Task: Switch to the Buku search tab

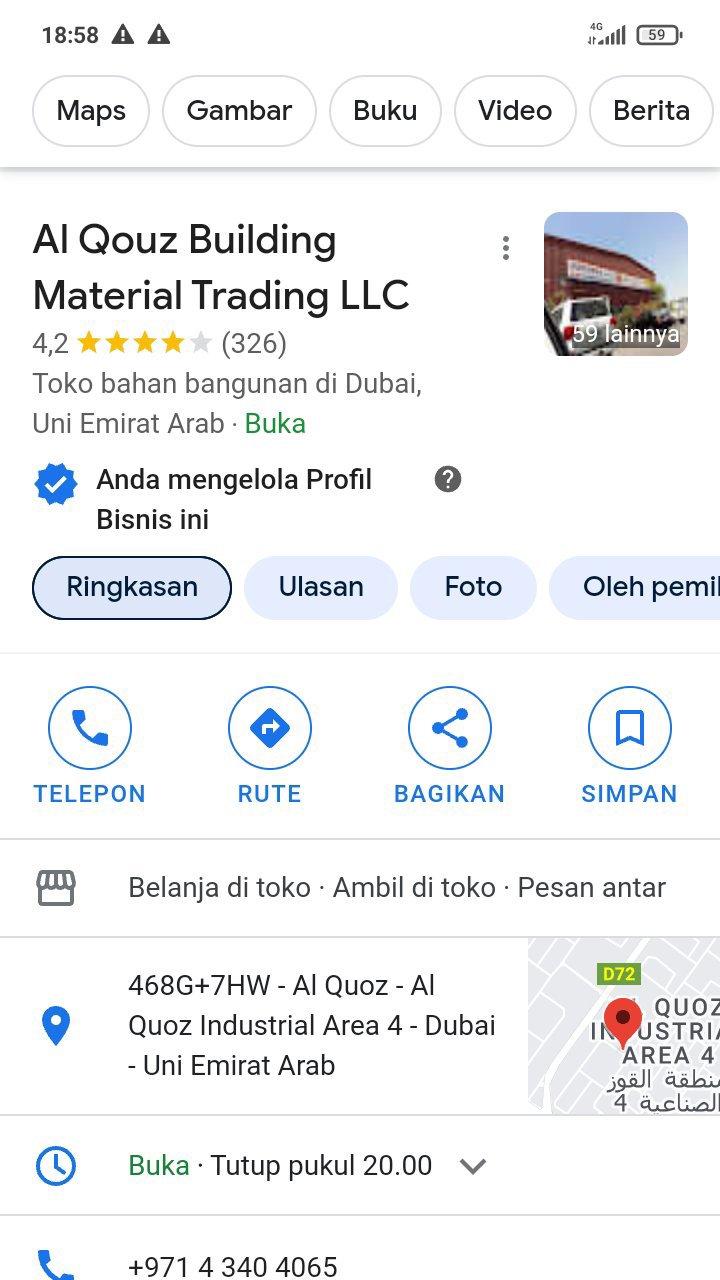Action: click(385, 111)
